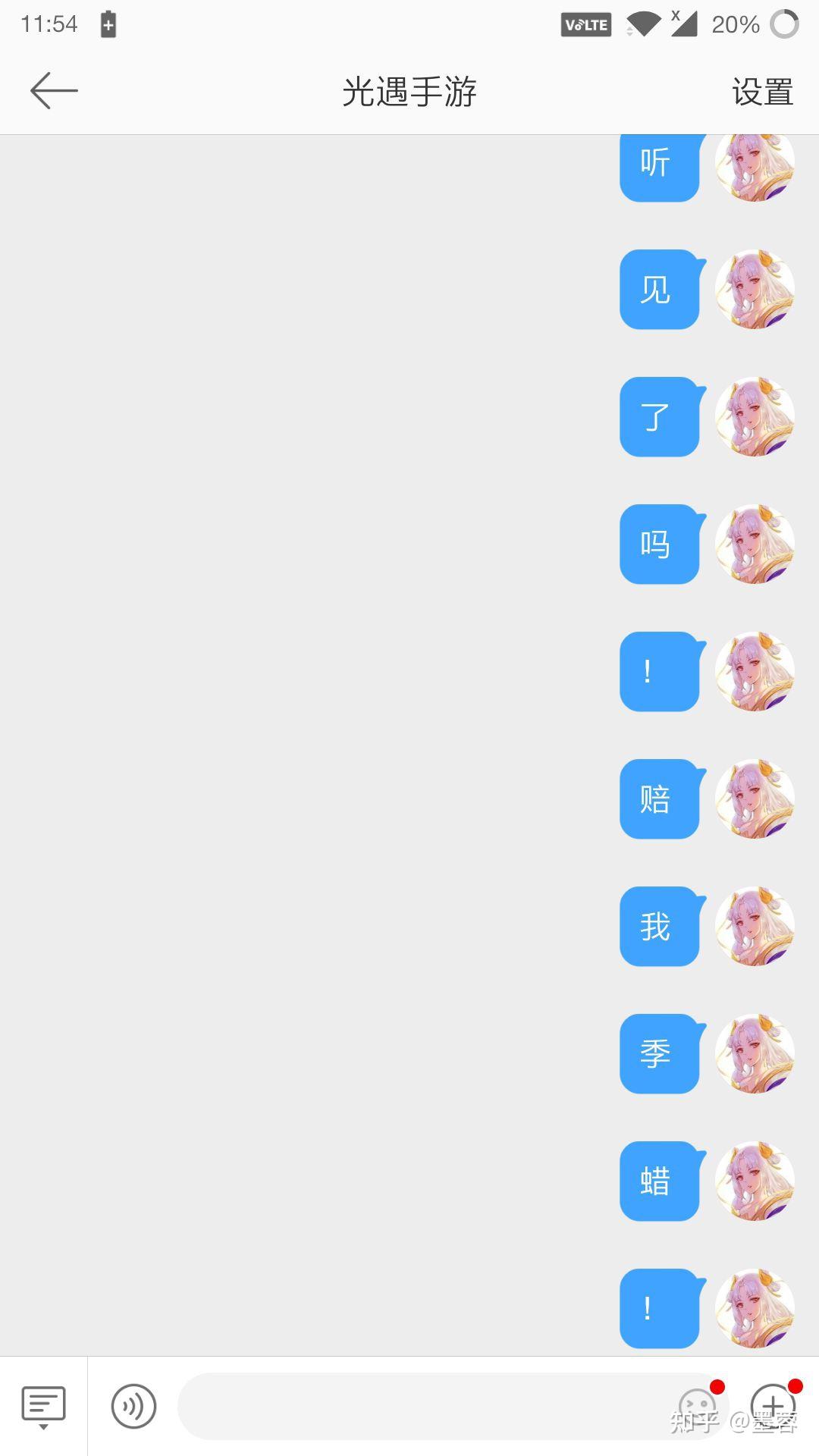Open the emoji picker

coord(696,1406)
